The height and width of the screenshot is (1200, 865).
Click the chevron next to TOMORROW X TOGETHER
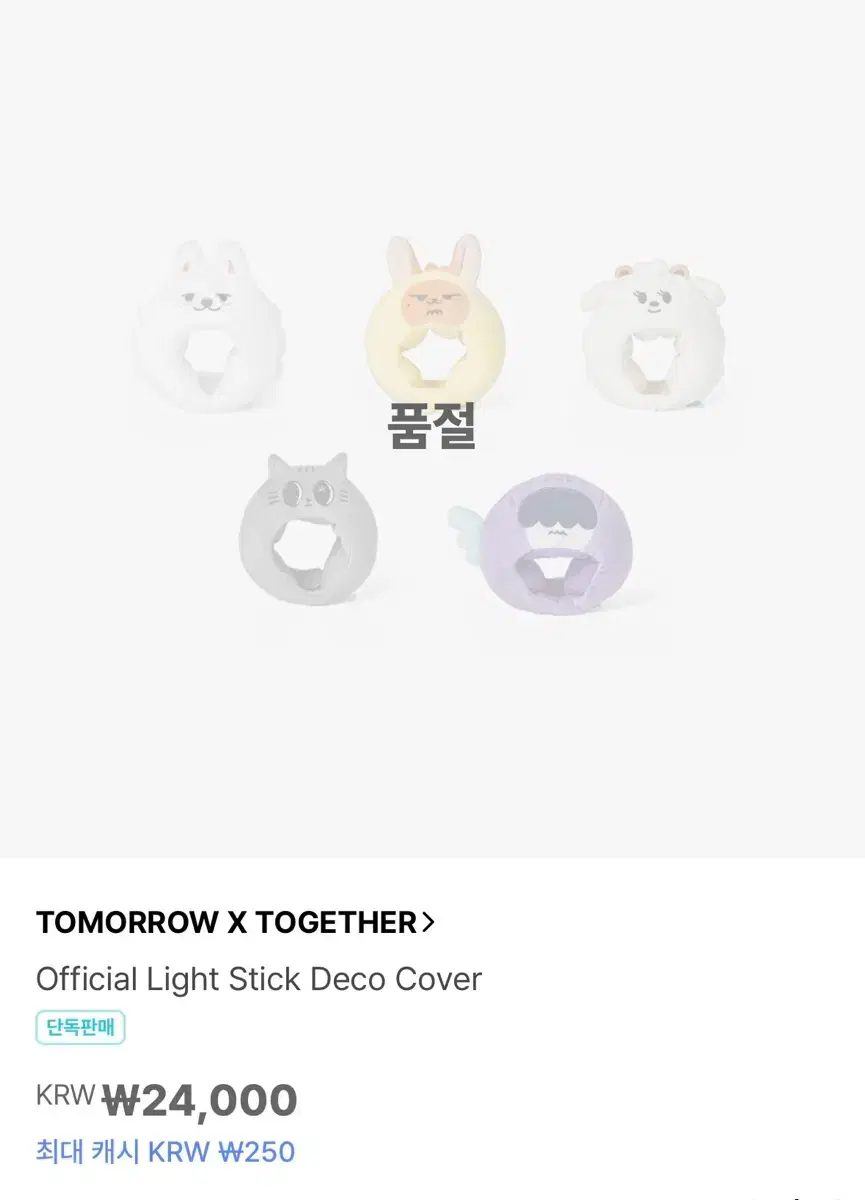[430, 922]
